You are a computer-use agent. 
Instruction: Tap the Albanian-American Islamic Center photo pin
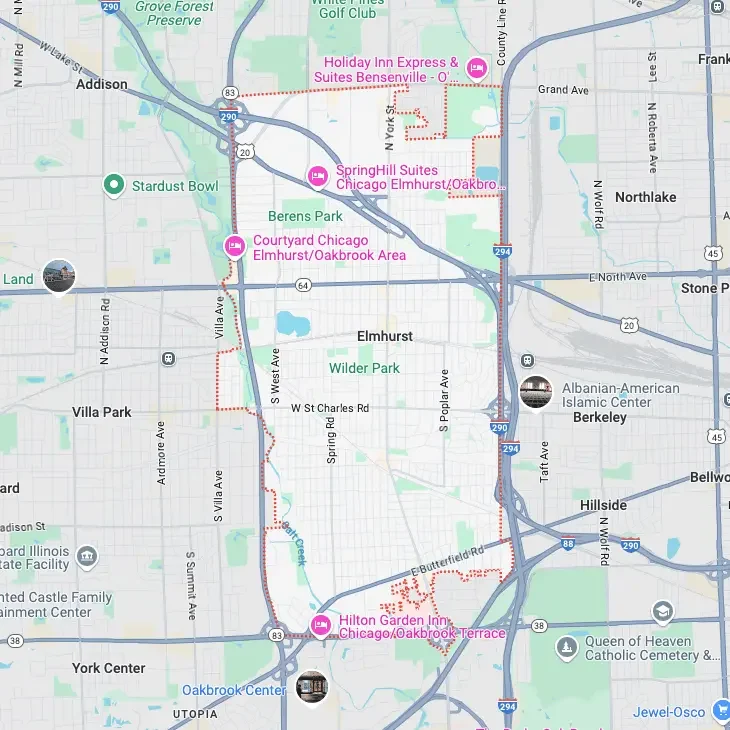click(535, 392)
